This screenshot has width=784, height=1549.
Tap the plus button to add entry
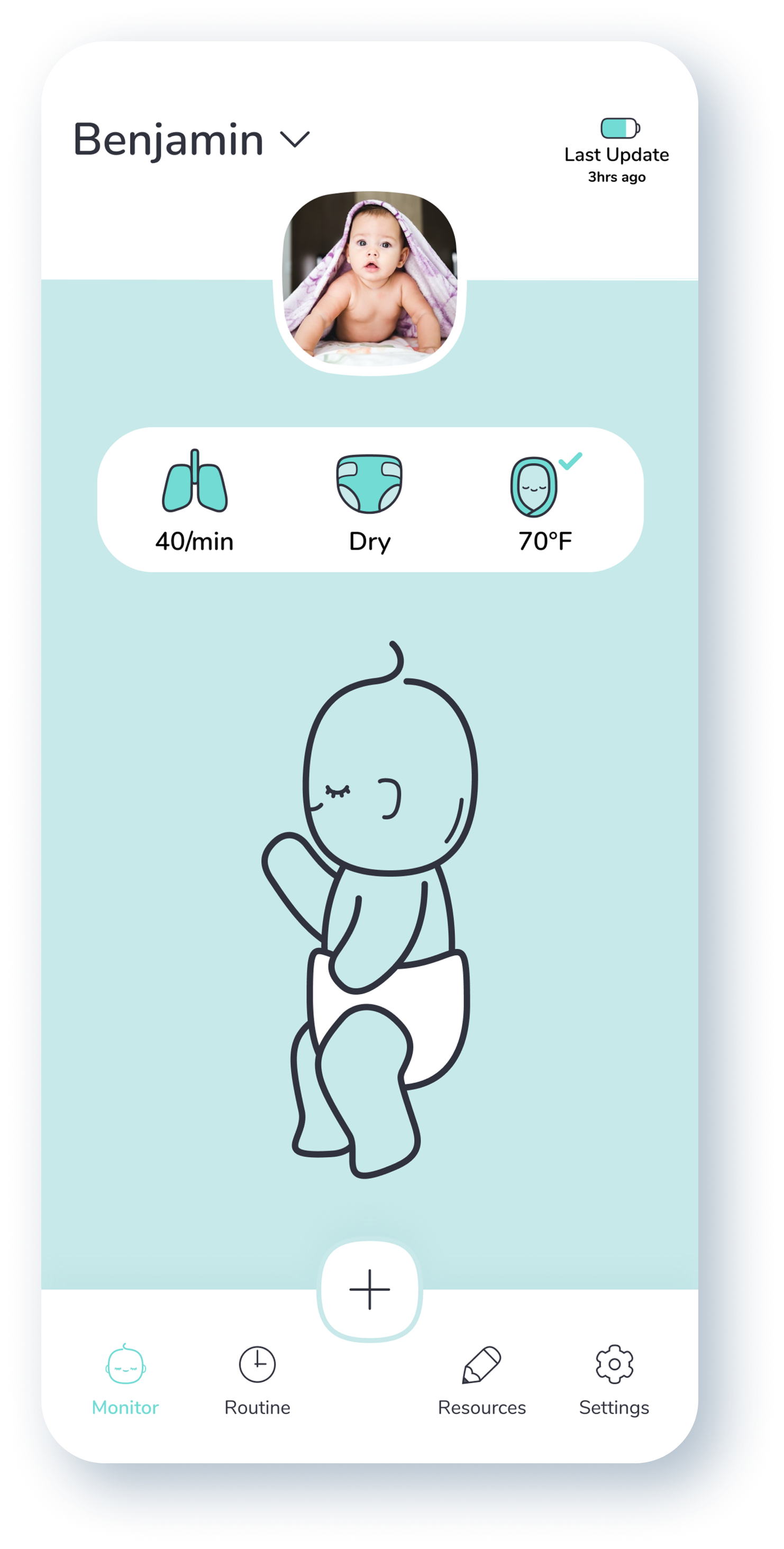370,1289
